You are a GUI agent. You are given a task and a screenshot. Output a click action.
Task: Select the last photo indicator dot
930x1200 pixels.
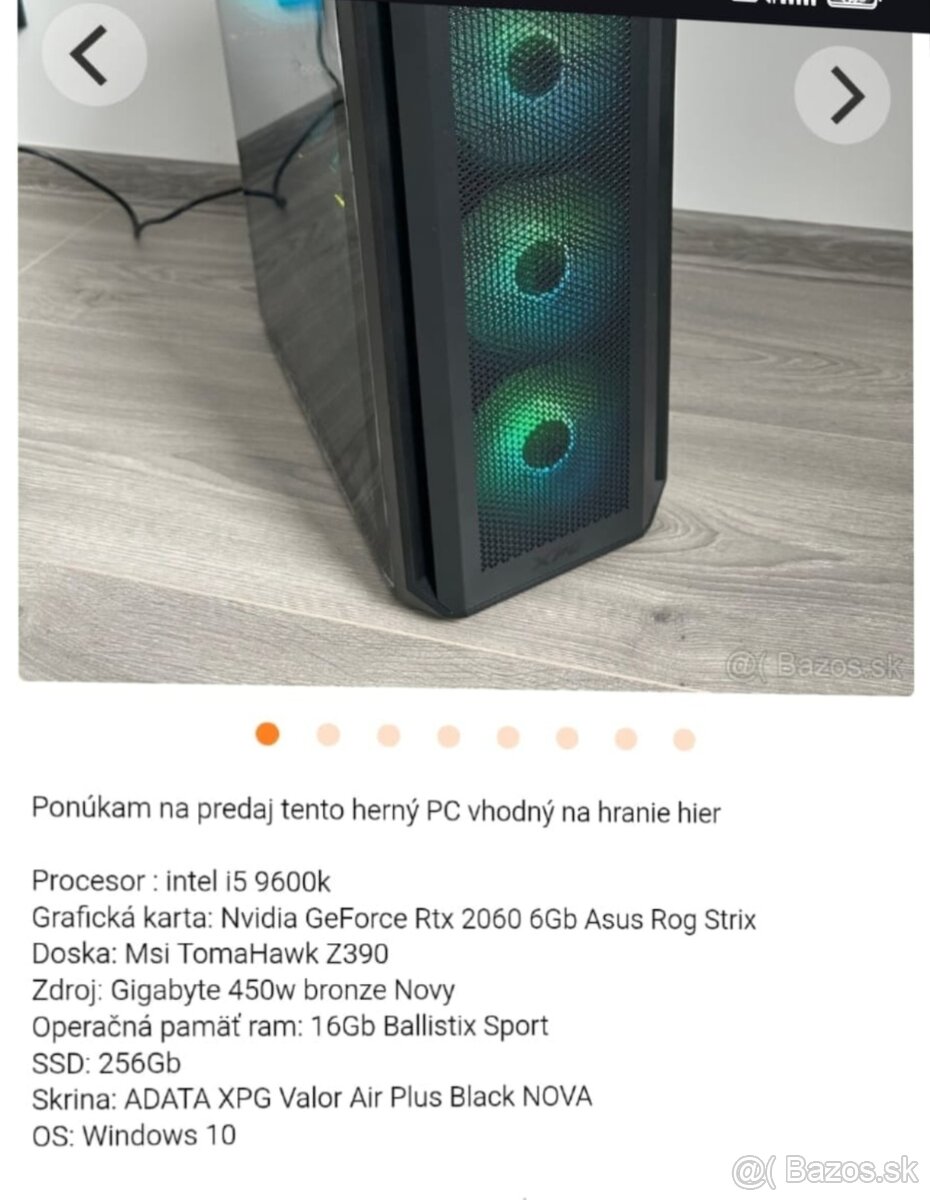click(x=684, y=740)
